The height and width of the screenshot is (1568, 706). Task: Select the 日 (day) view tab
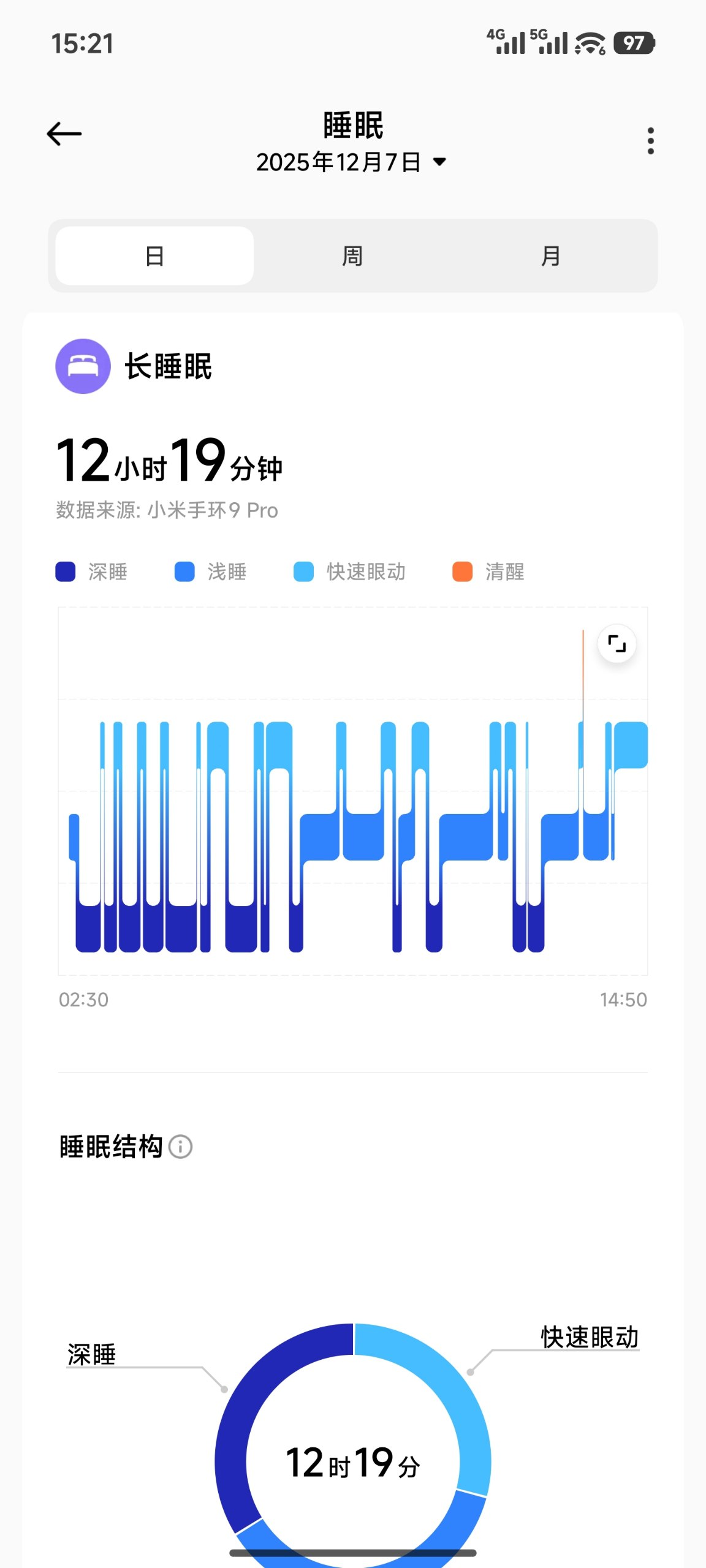154,256
